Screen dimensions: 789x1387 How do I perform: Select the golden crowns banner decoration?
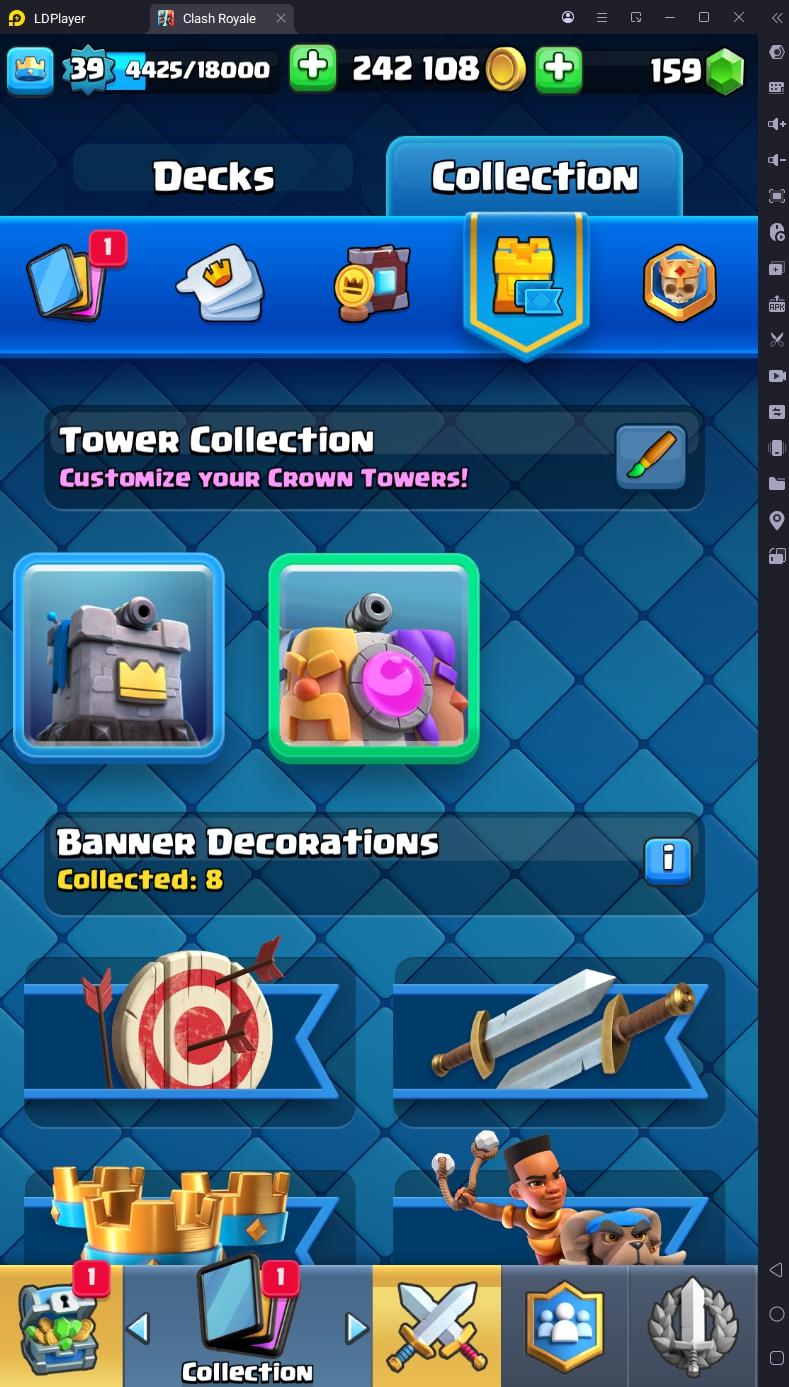coord(188,1215)
